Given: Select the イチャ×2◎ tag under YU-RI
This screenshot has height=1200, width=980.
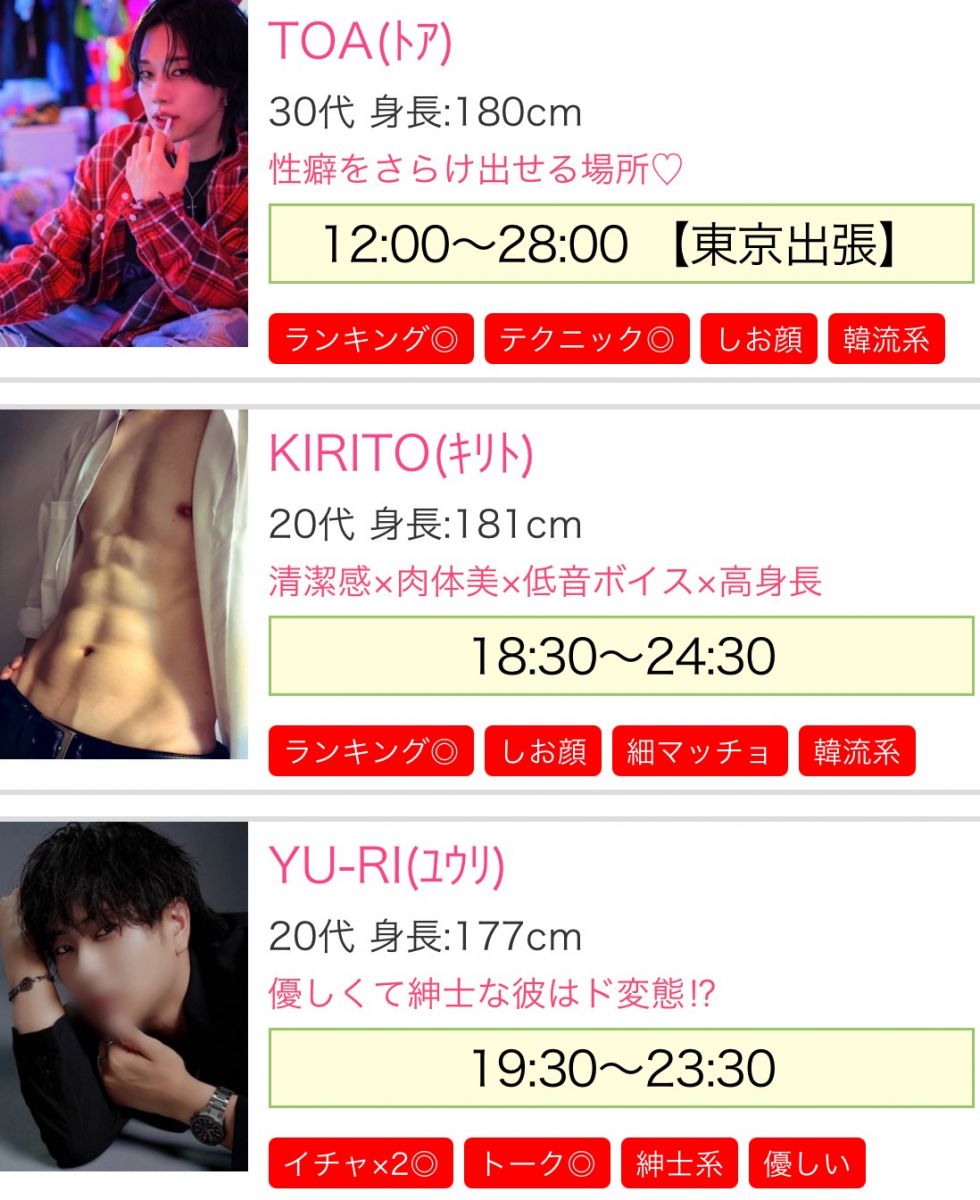Looking at the screenshot, I should click(x=360, y=1164).
